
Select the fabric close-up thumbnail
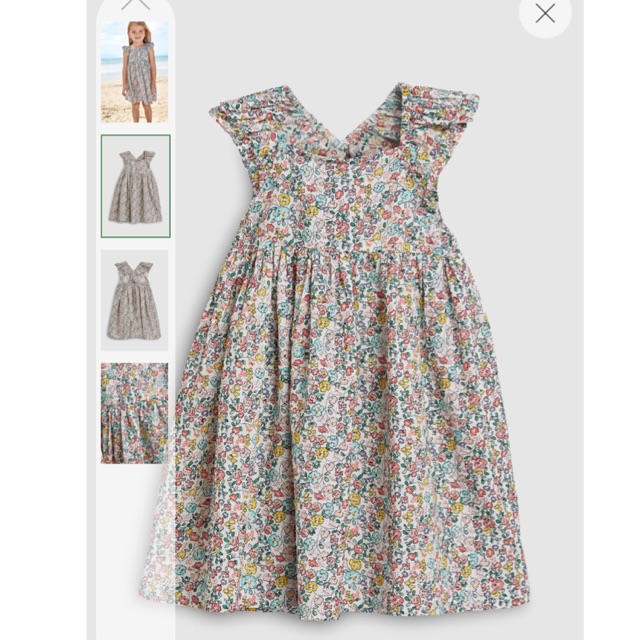pyautogui.click(x=135, y=413)
